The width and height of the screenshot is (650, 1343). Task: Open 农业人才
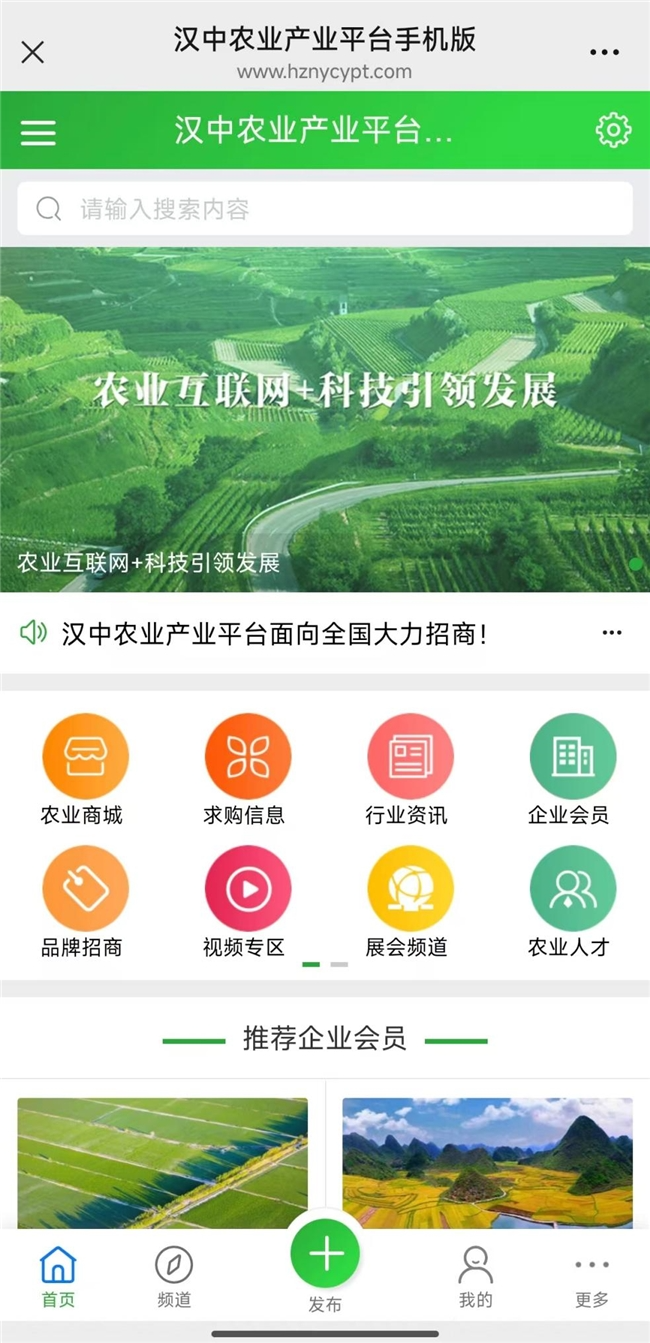click(x=571, y=902)
